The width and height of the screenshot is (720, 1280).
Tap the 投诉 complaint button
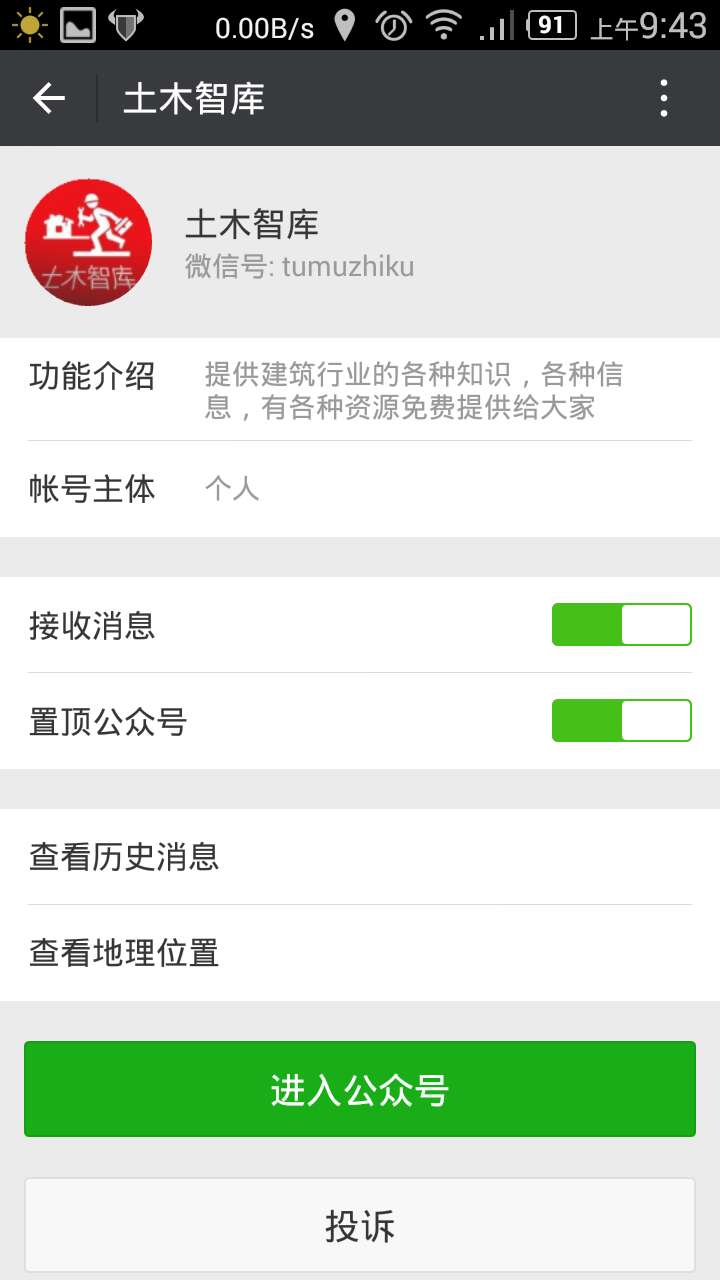360,1225
